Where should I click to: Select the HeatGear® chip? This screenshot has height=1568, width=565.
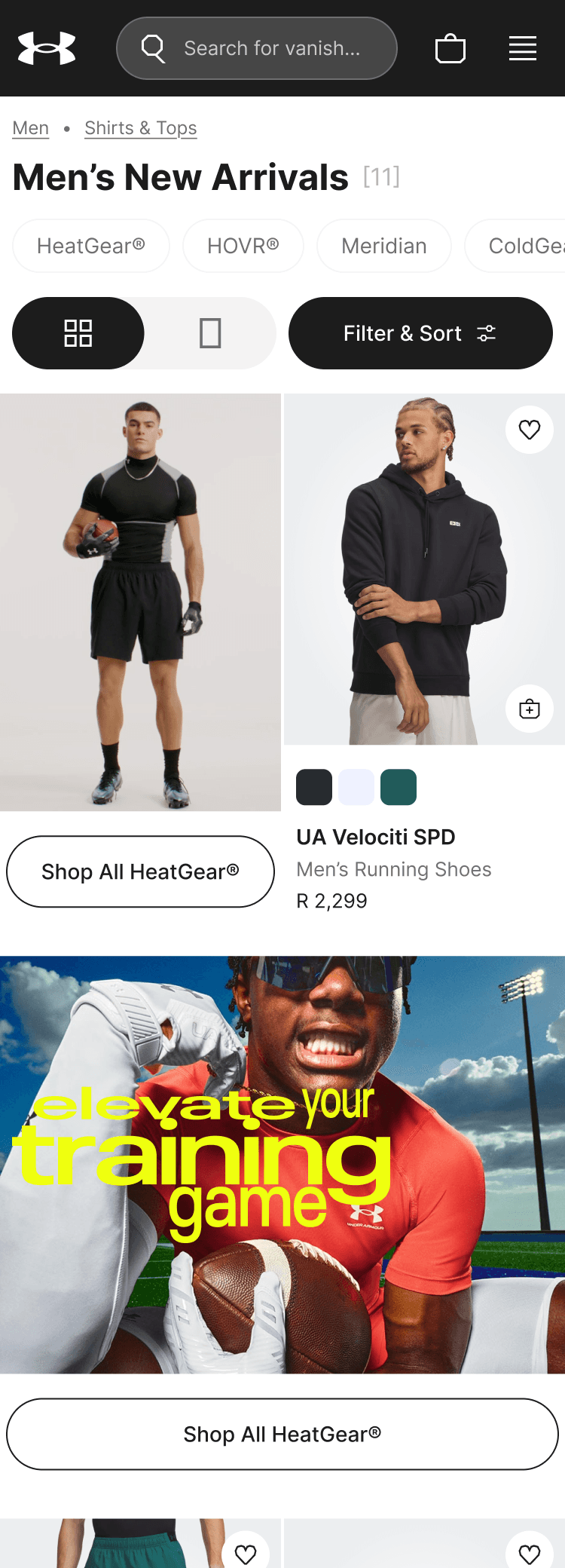click(x=91, y=246)
